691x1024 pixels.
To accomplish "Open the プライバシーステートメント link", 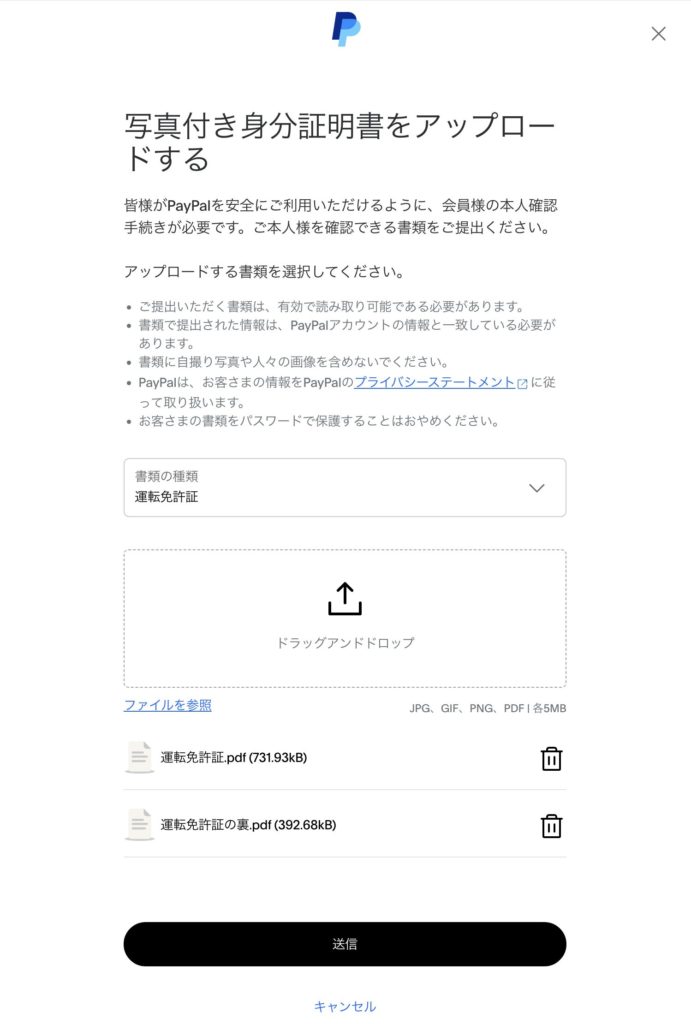I will click(x=434, y=382).
